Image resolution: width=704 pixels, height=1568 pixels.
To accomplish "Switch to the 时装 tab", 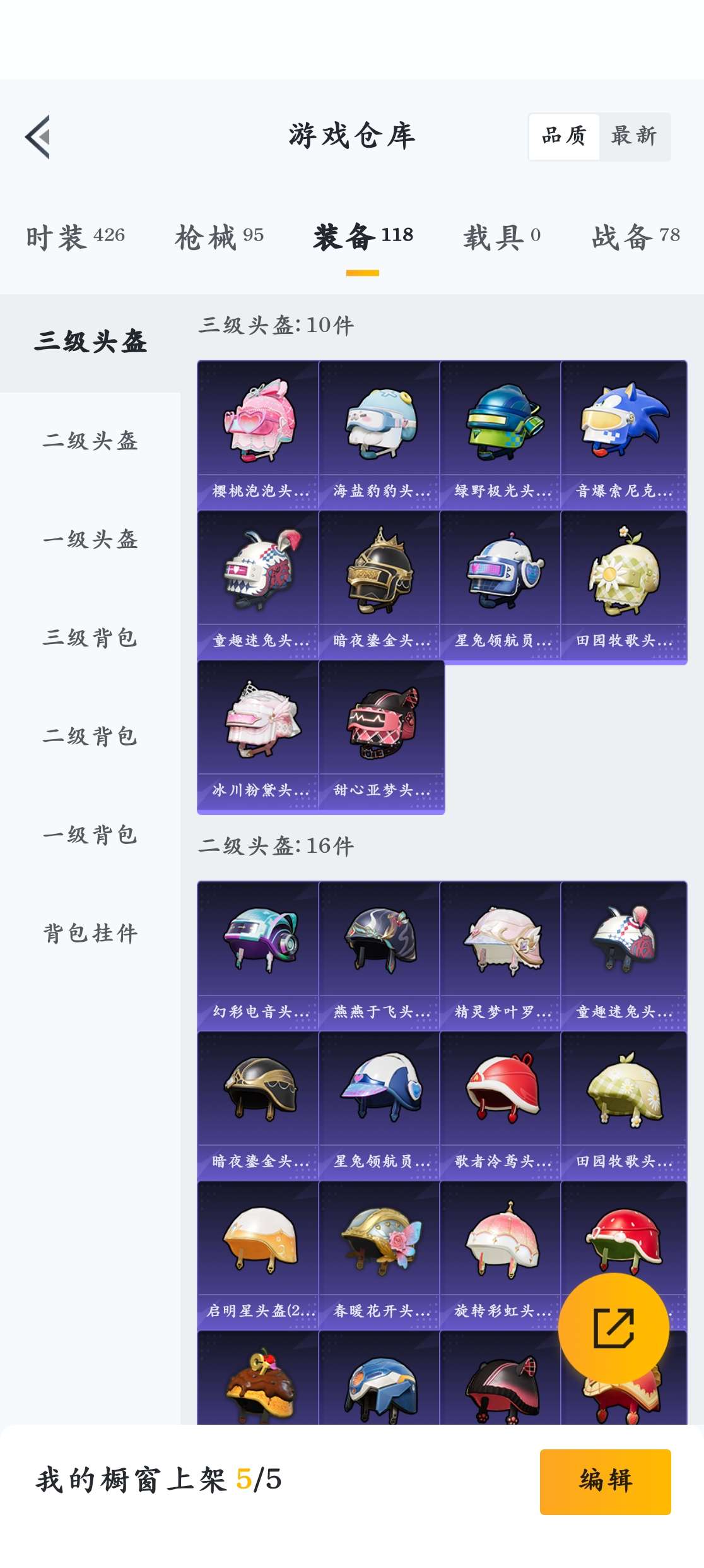I will click(76, 237).
